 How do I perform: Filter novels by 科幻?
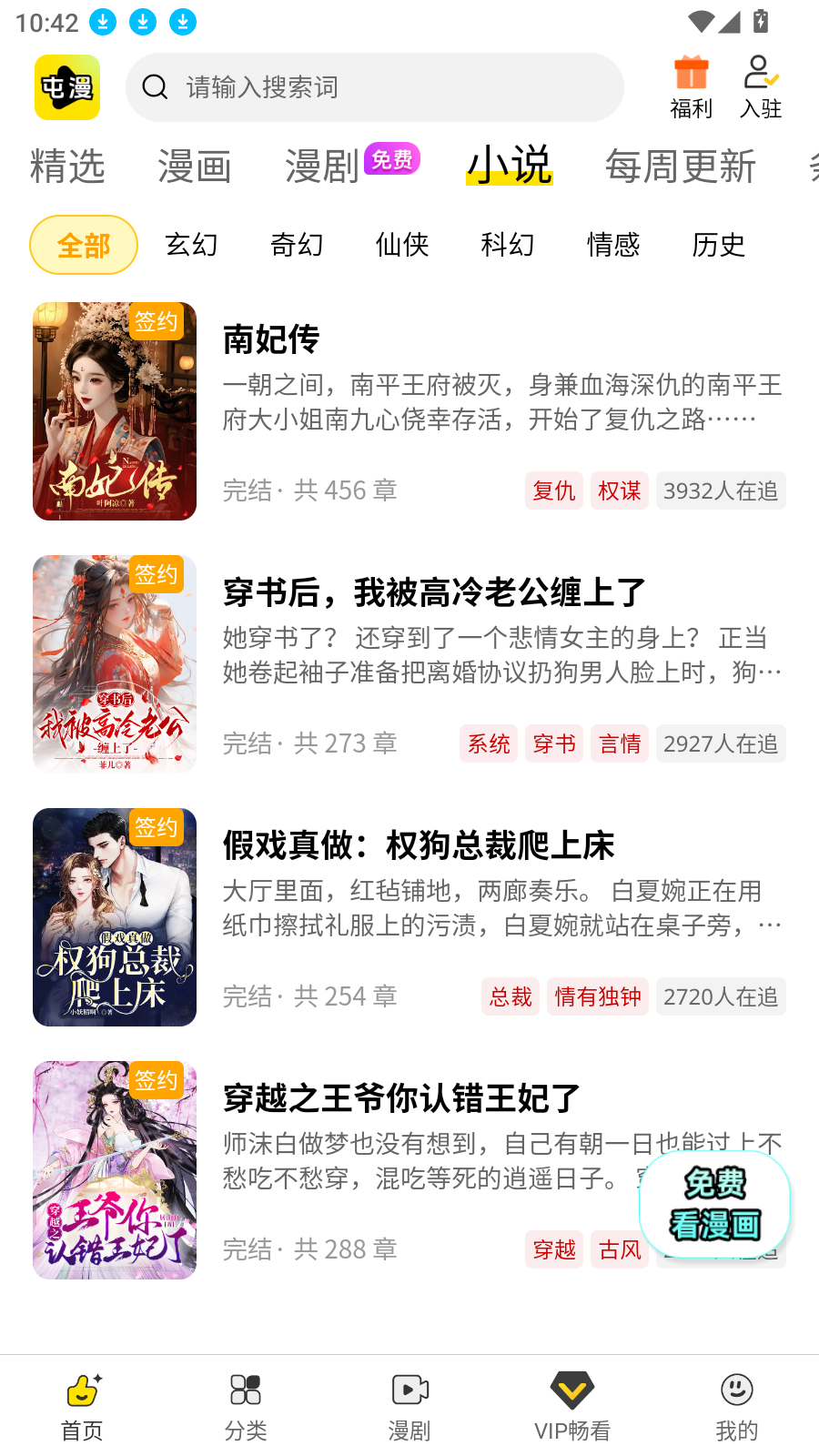click(508, 245)
